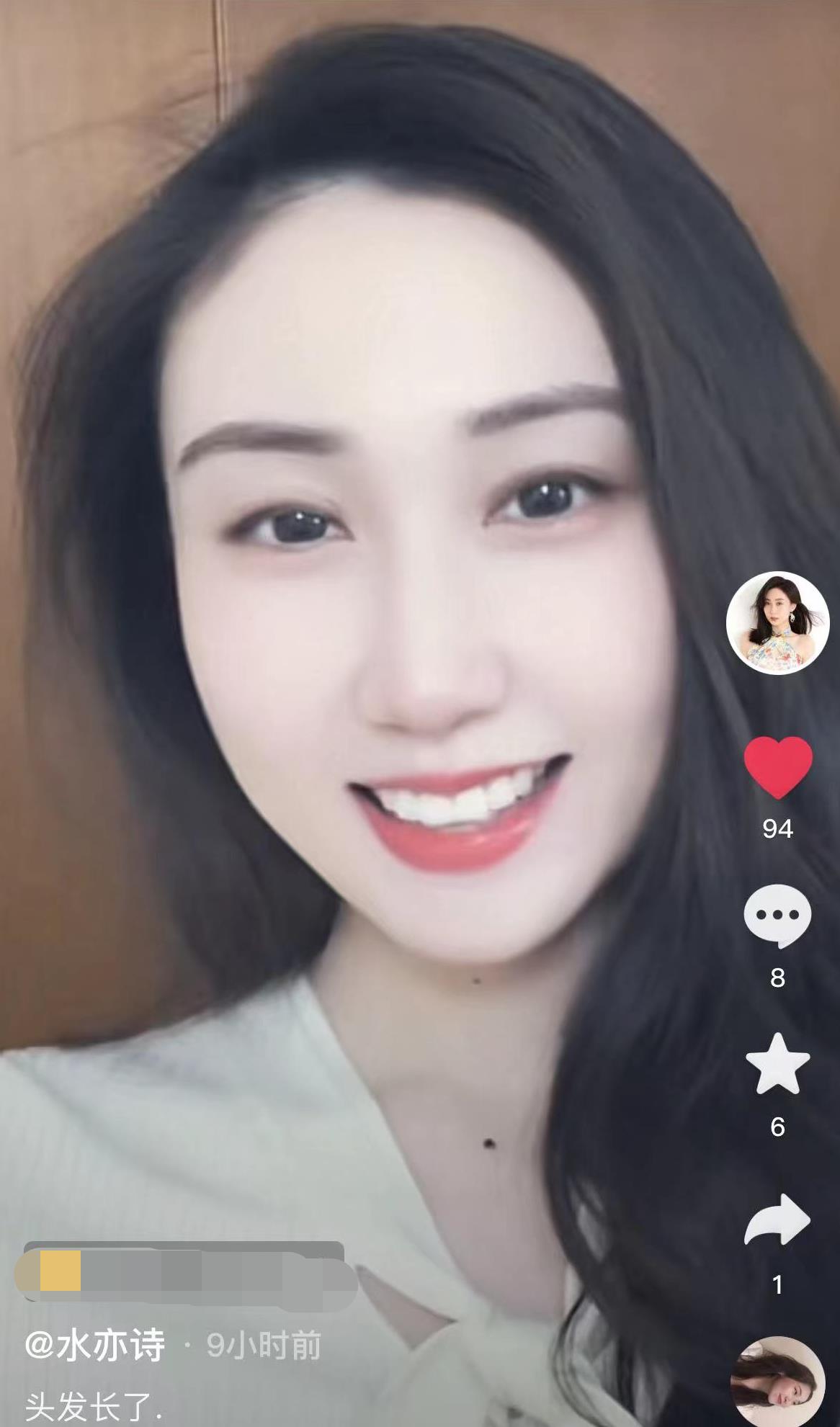Open the creator's profile avatar
The width and height of the screenshot is (840, 1427).
click(777, 623)
